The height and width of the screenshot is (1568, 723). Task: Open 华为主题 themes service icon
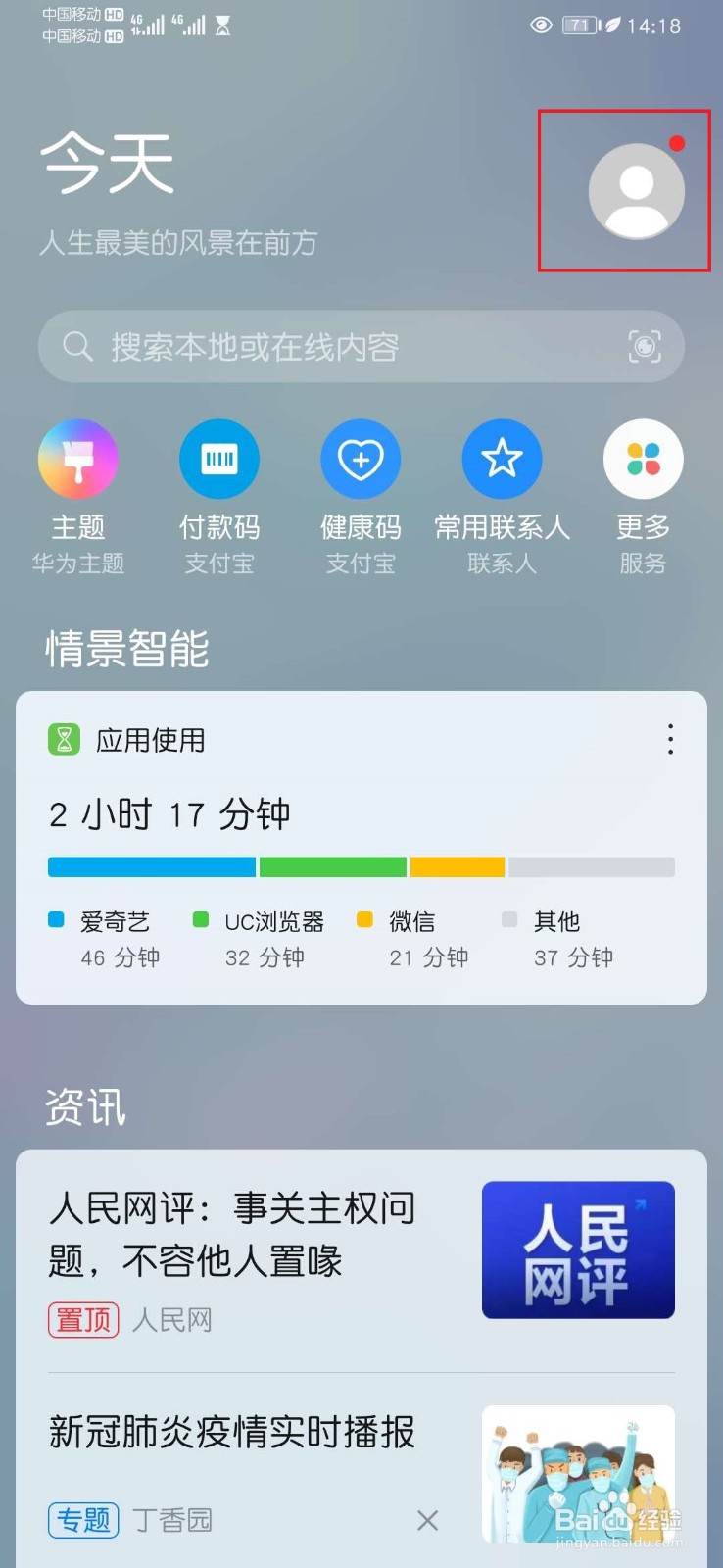pos(78,459)
